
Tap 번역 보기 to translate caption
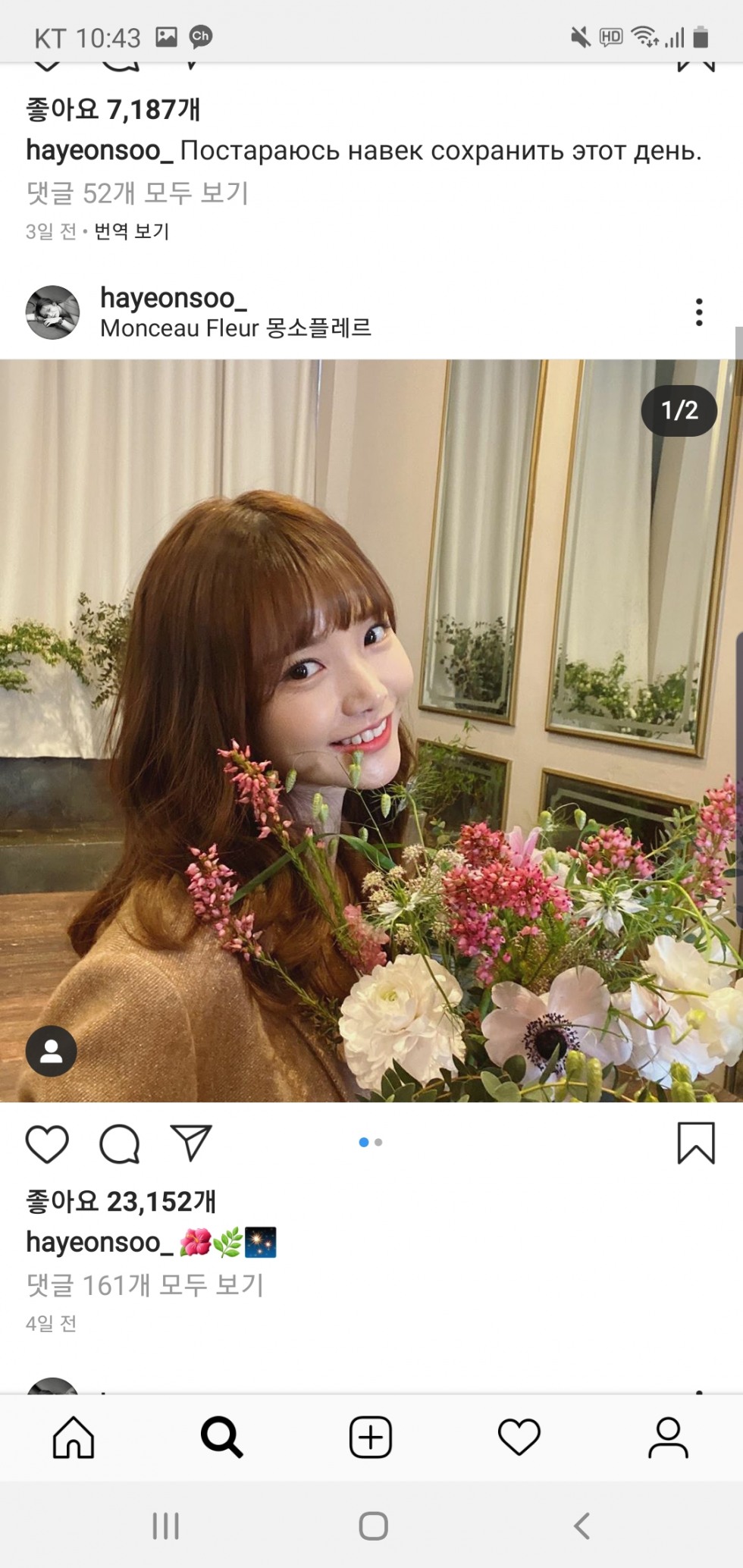click(x=131, y=231)
